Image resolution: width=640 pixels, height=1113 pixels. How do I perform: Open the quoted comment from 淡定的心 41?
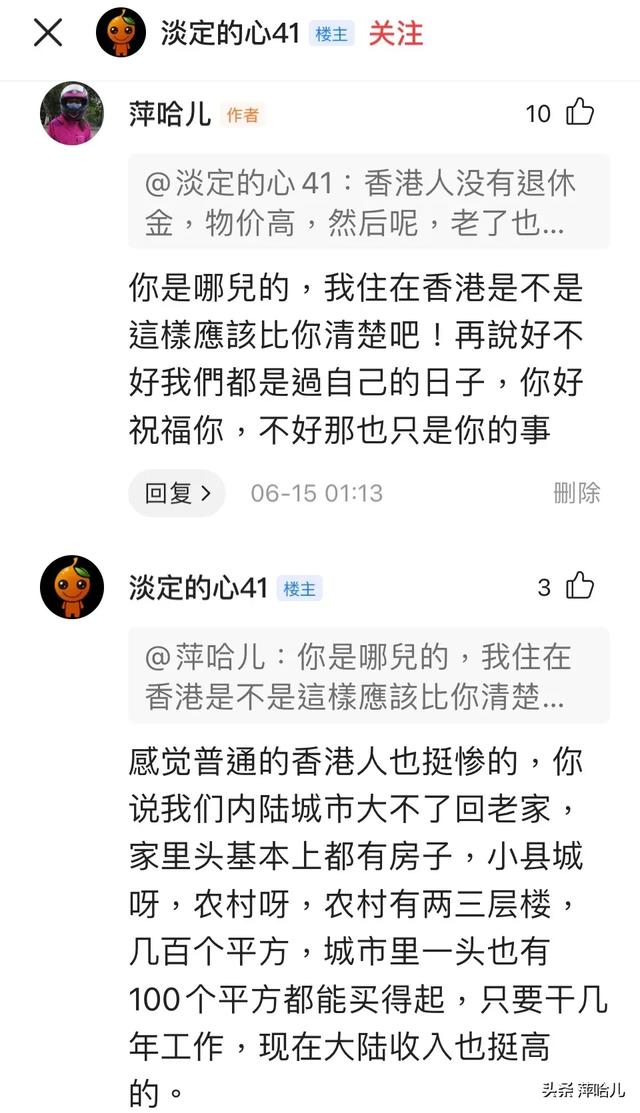coord(368,202)
